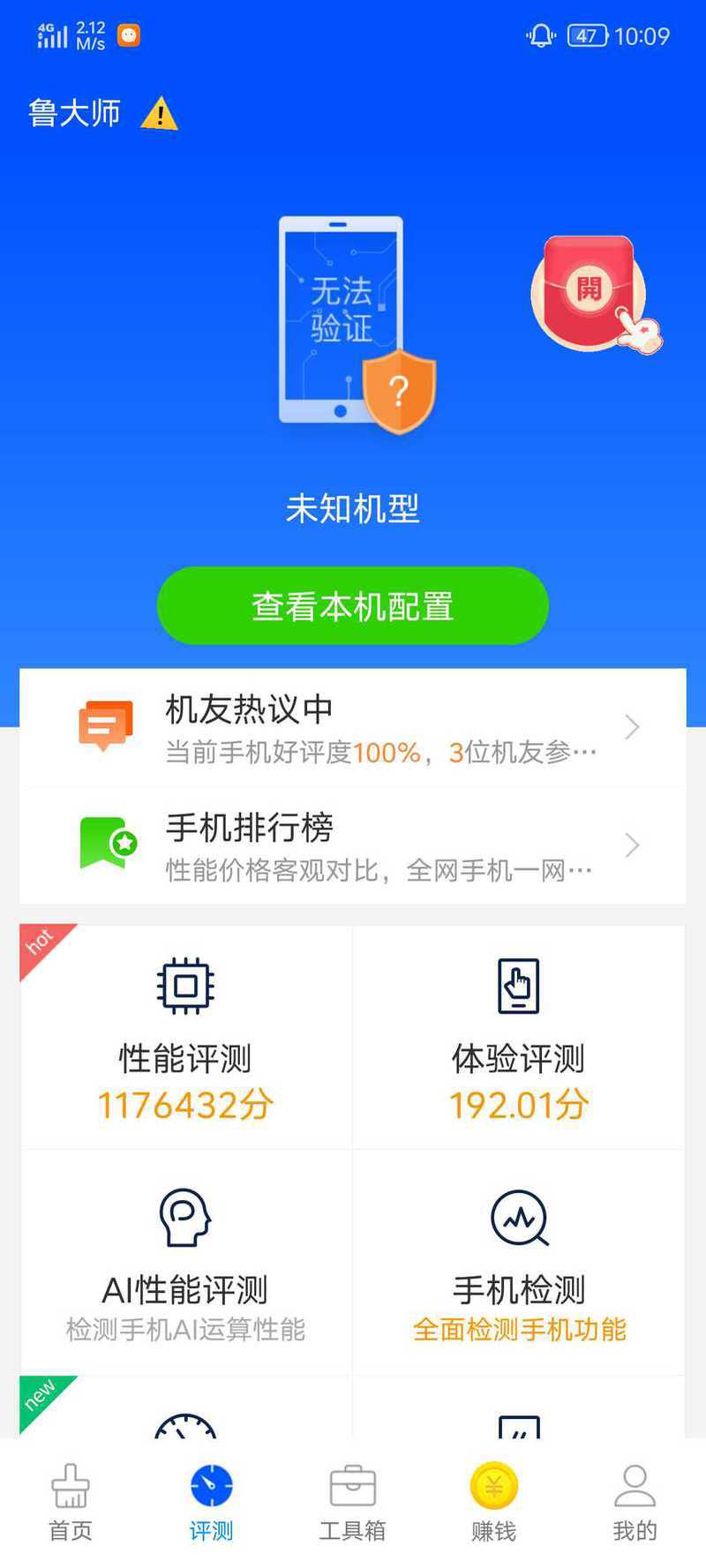Tap the 无法验证 phone illustration
The height and width of the screenshot is (1568, 706).
(x=346, y=322)
